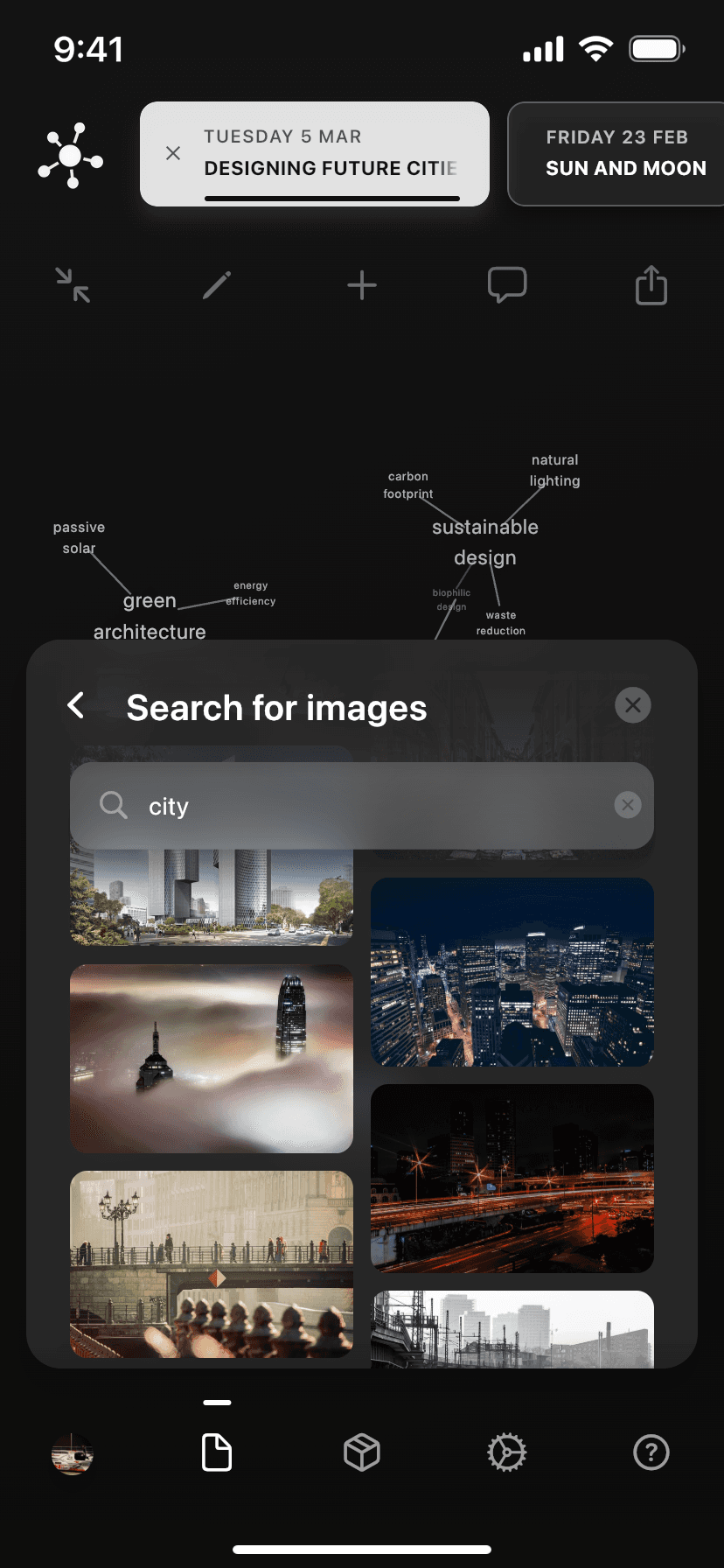Image resolution: width=724 pixels, height=1568 pixels.
Task: Go back from Search for images
Action: (x=77, y=705)
